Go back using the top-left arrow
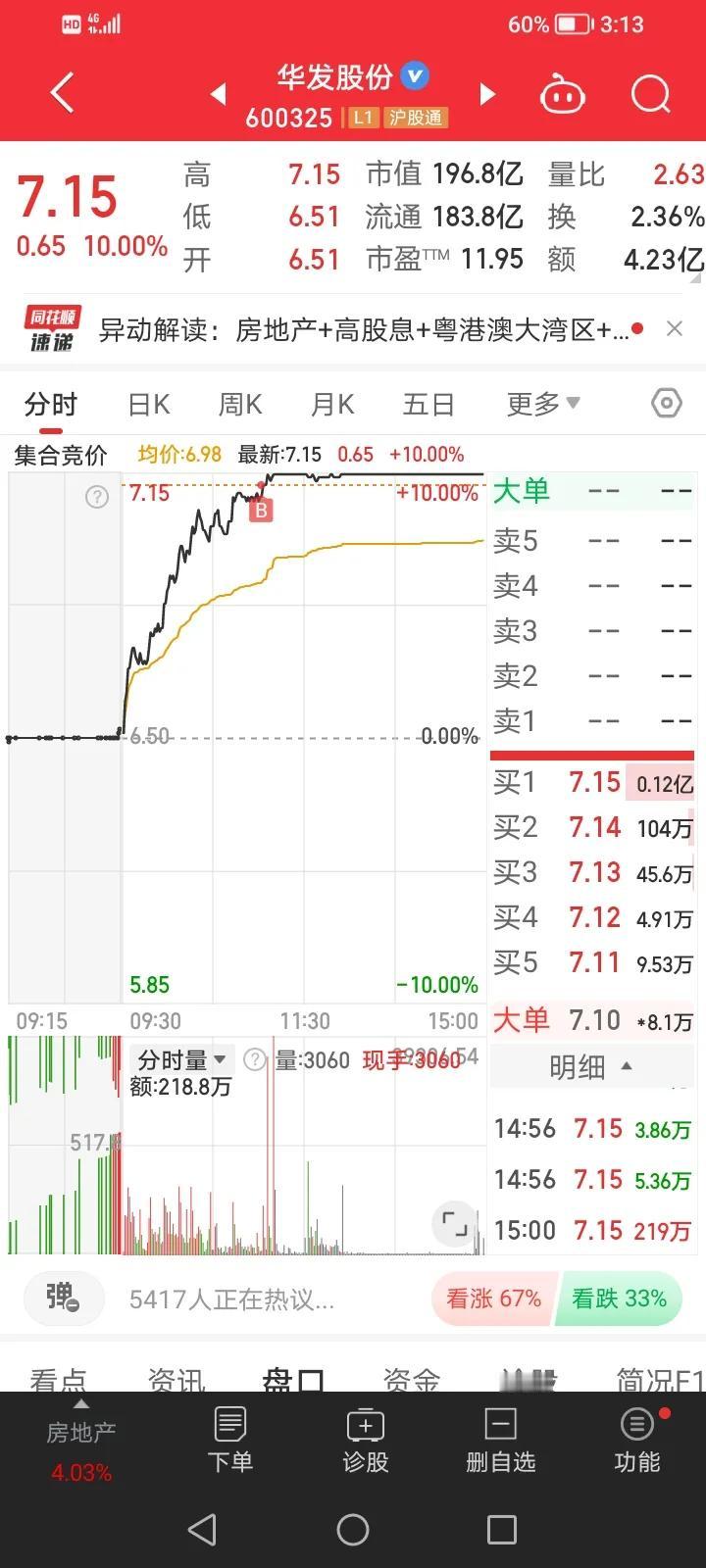Viewport: 706px width, 1568px height. tap(62, 95)
